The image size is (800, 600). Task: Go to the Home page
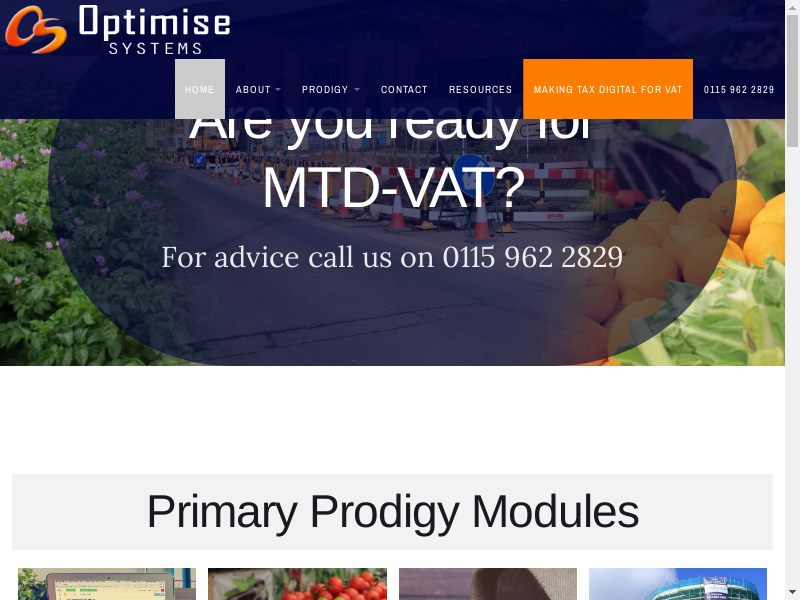tap(199, 89)
